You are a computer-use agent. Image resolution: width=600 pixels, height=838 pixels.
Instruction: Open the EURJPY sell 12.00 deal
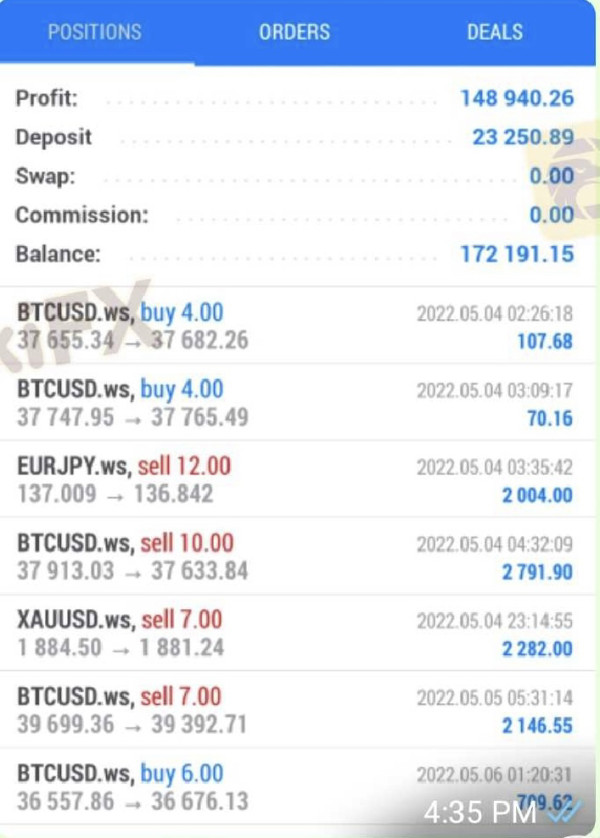(298, 479)
